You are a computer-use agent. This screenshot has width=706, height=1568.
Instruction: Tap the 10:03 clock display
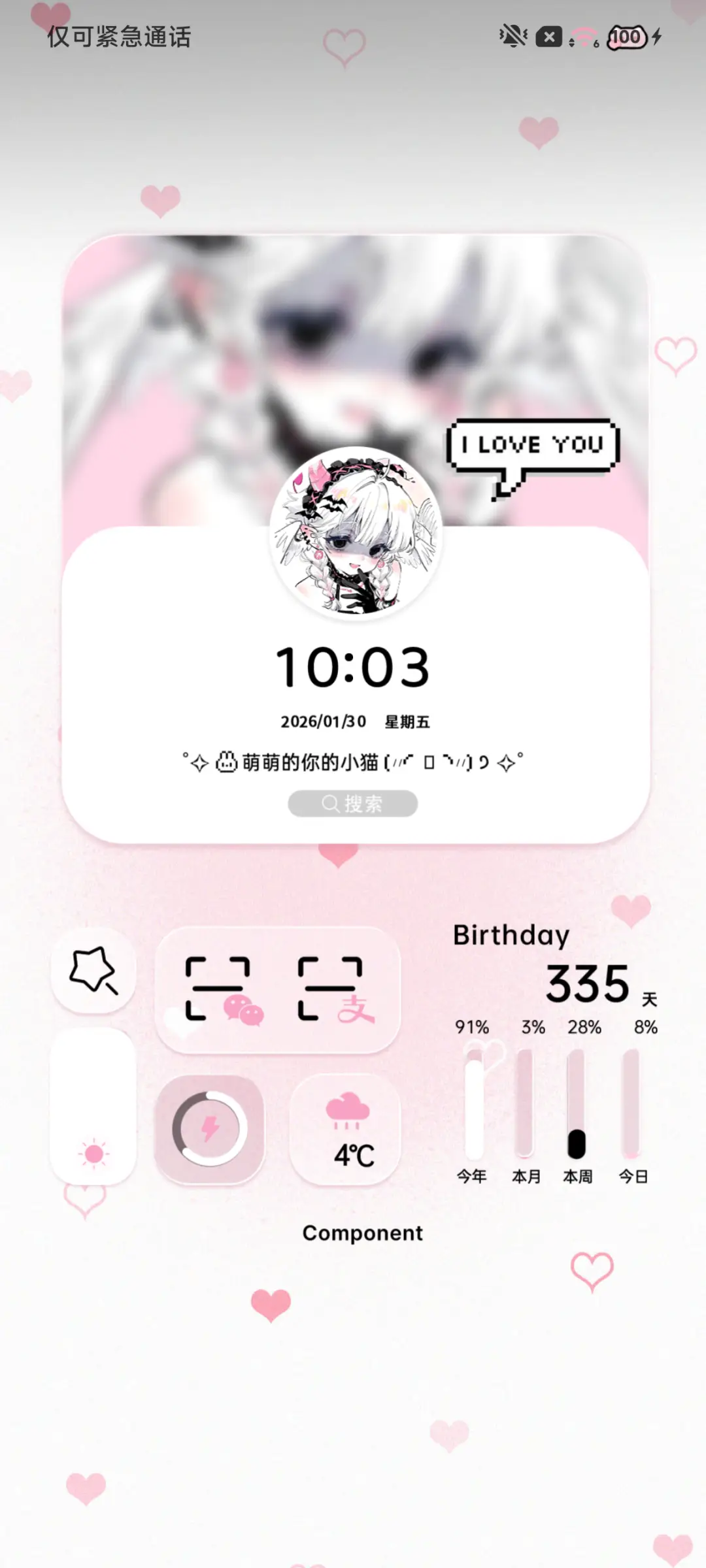[x=352, y=667]
